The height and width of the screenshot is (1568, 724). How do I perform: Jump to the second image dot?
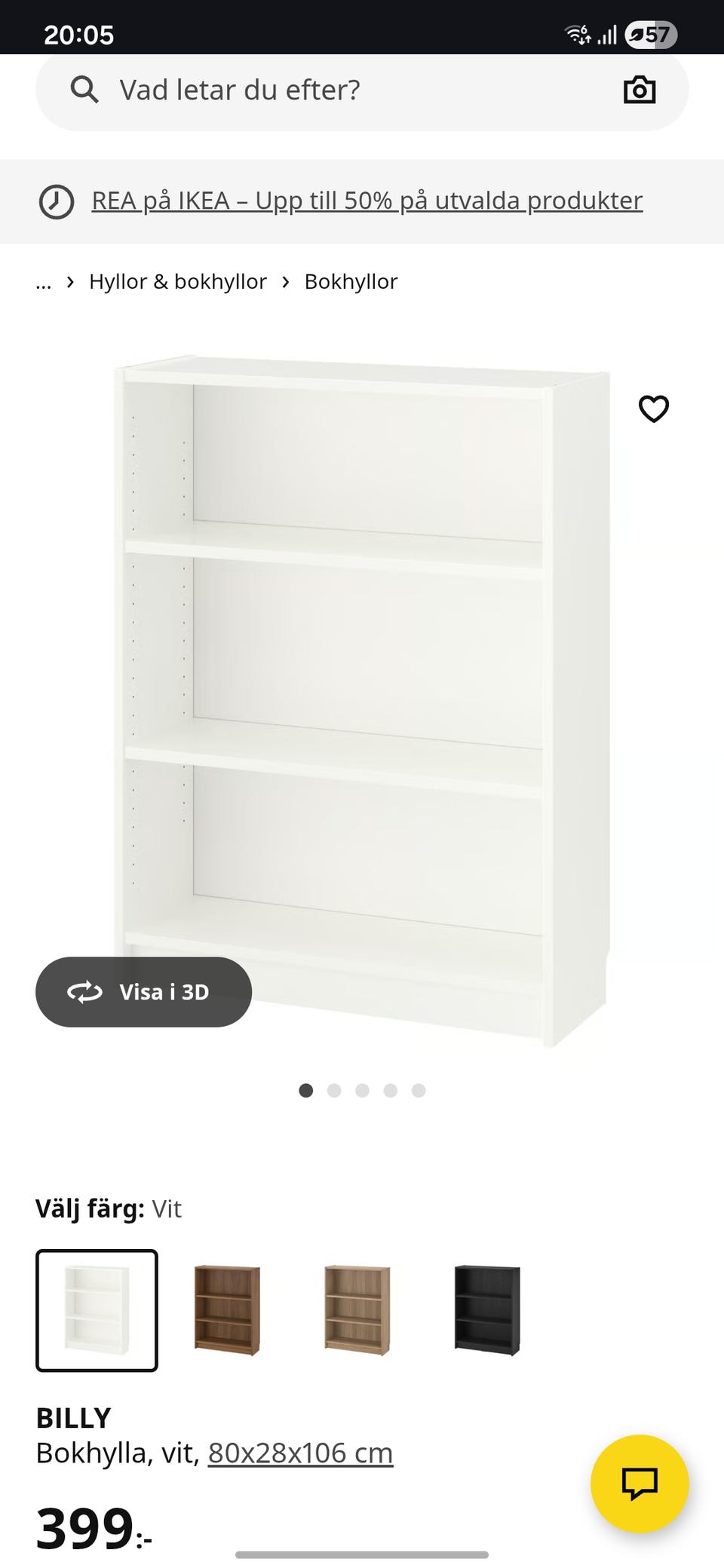pos(334,1090)
